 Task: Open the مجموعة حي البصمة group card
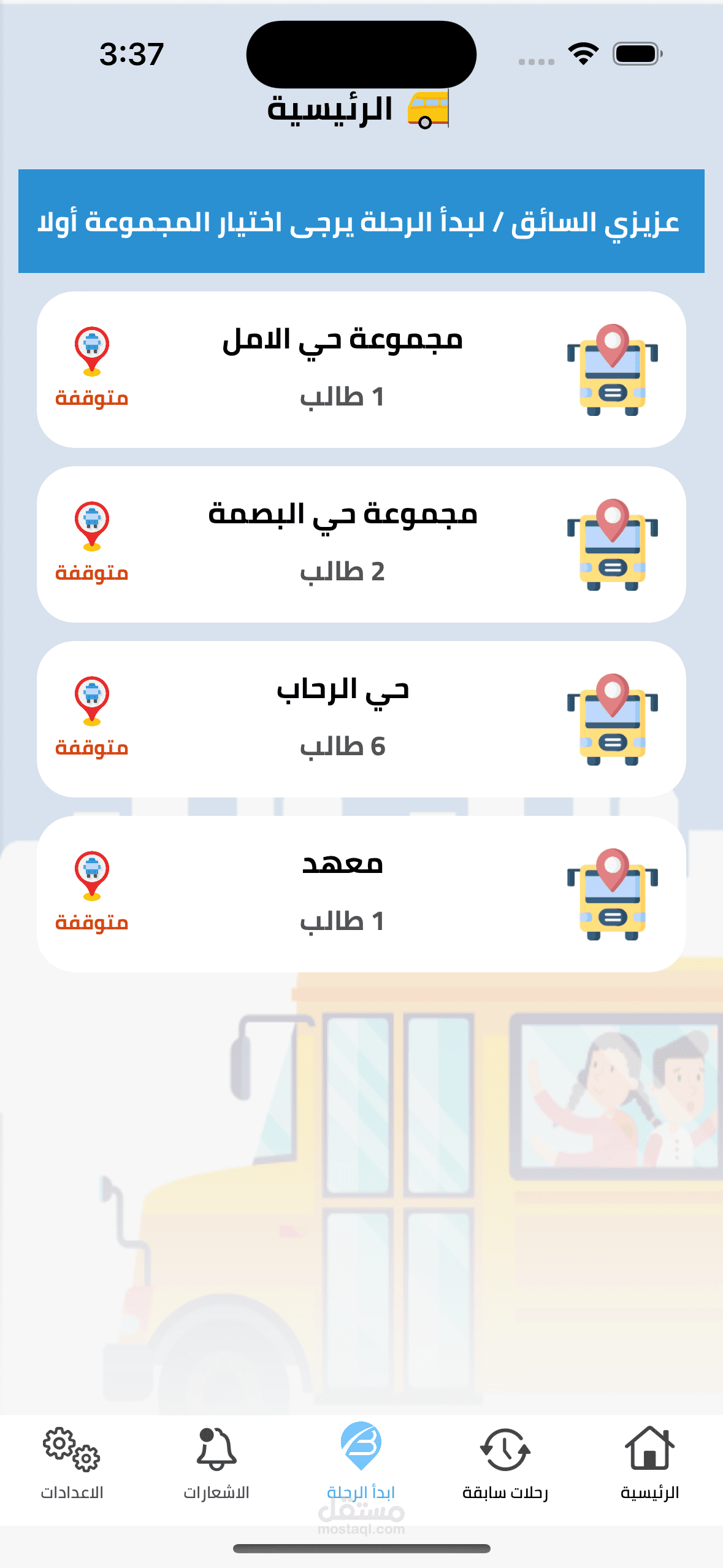361,544
